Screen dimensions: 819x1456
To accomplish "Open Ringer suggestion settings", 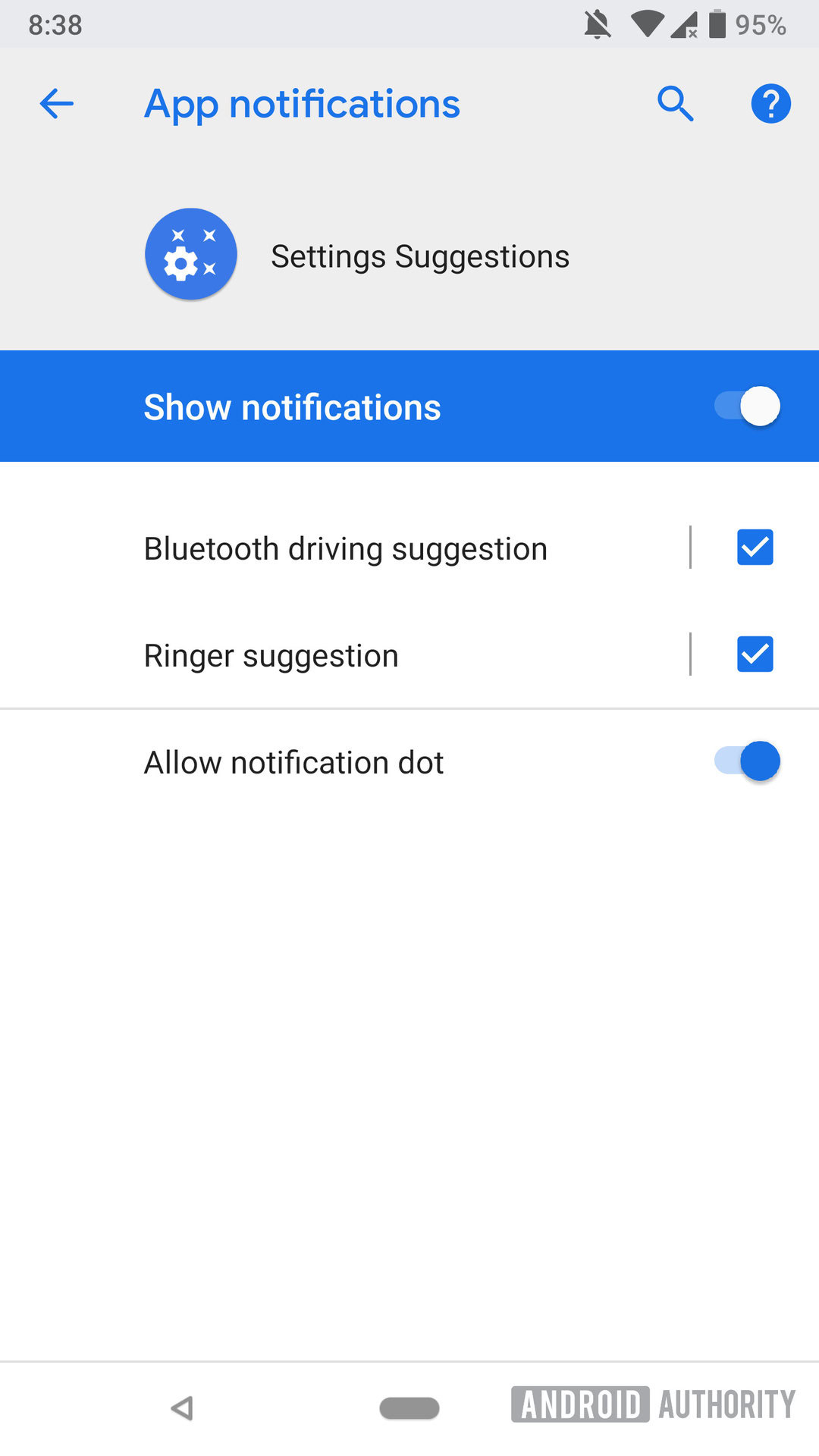I will coord(271,655).
